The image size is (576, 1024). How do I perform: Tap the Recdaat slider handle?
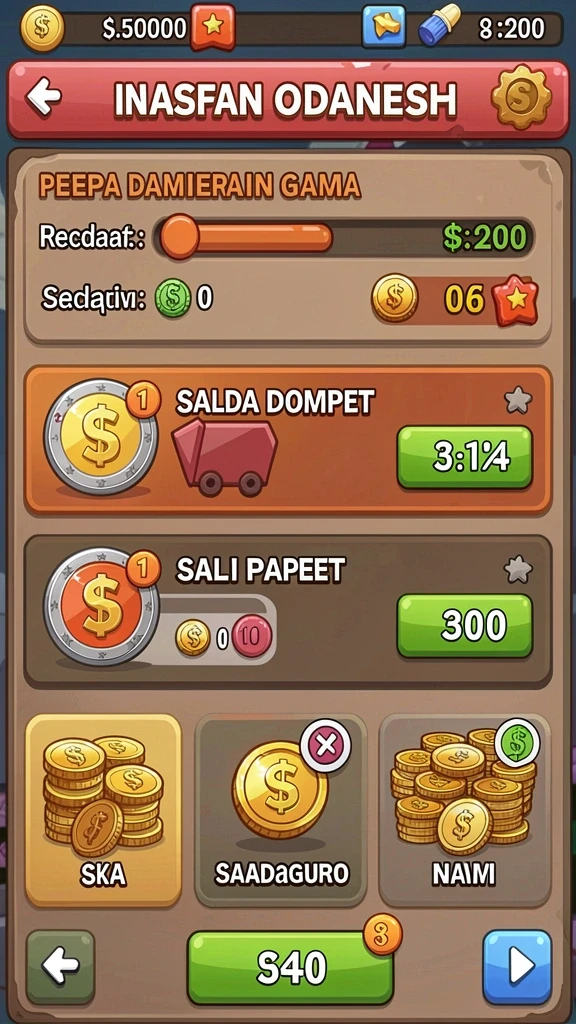pyautogui.click(x=180, y=236)
